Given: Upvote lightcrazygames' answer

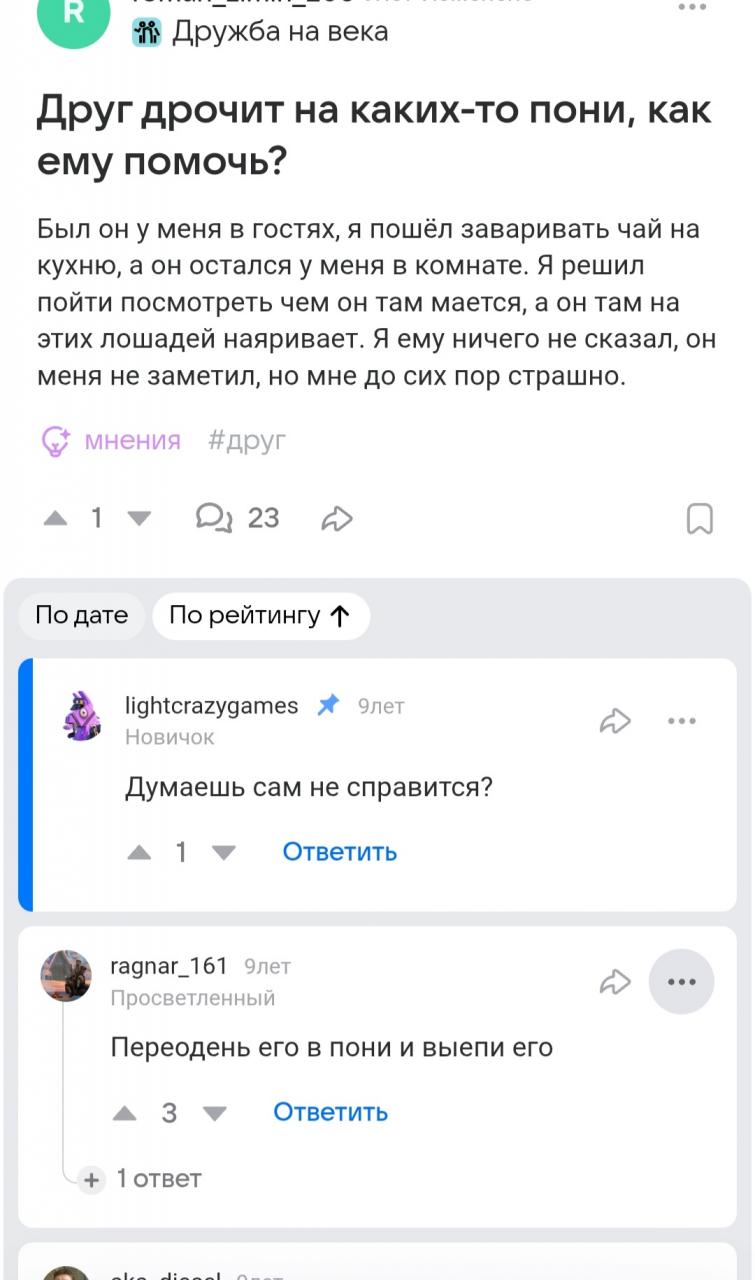Looking at the screenshot, I should click(139, 852).
